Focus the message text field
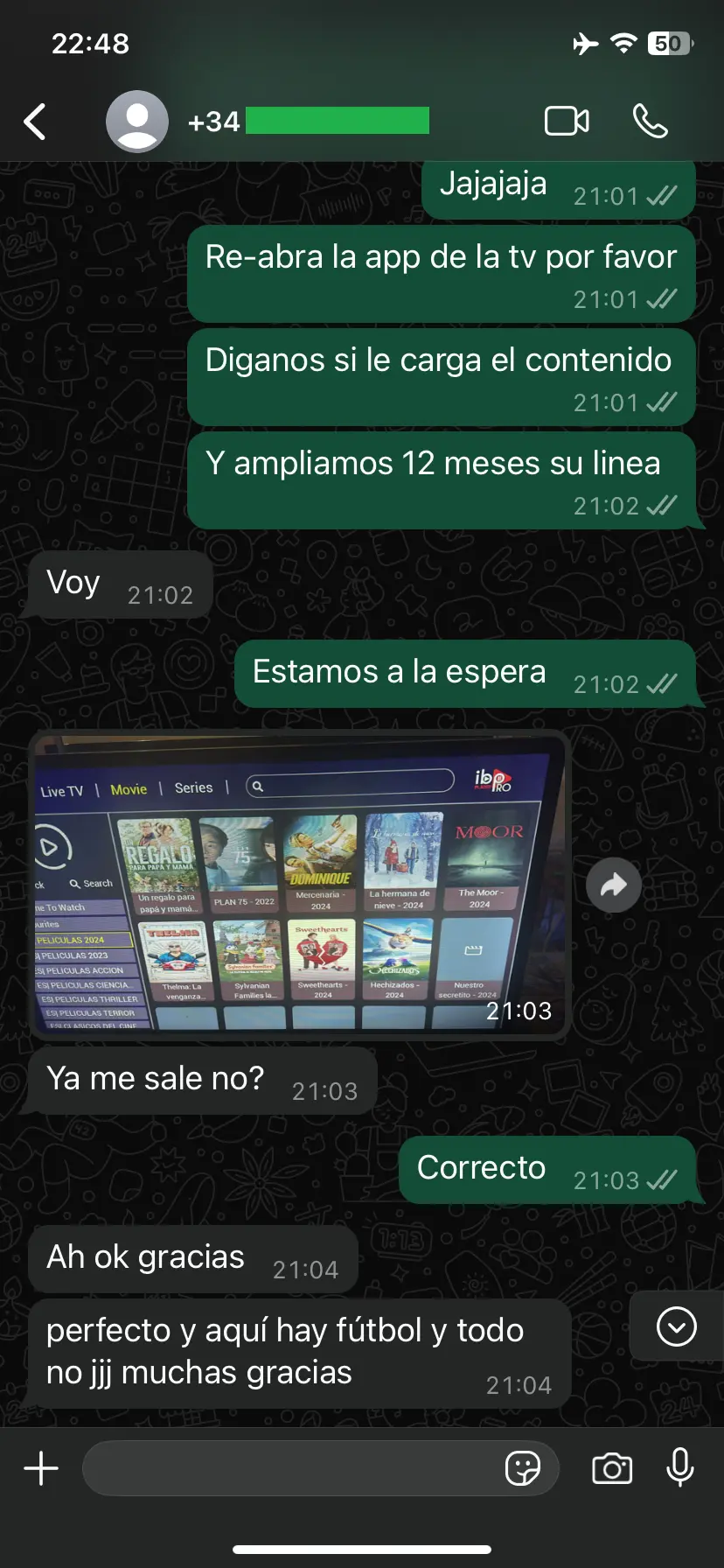This screenshot has height=1568, width=724. pos(289,1468)
